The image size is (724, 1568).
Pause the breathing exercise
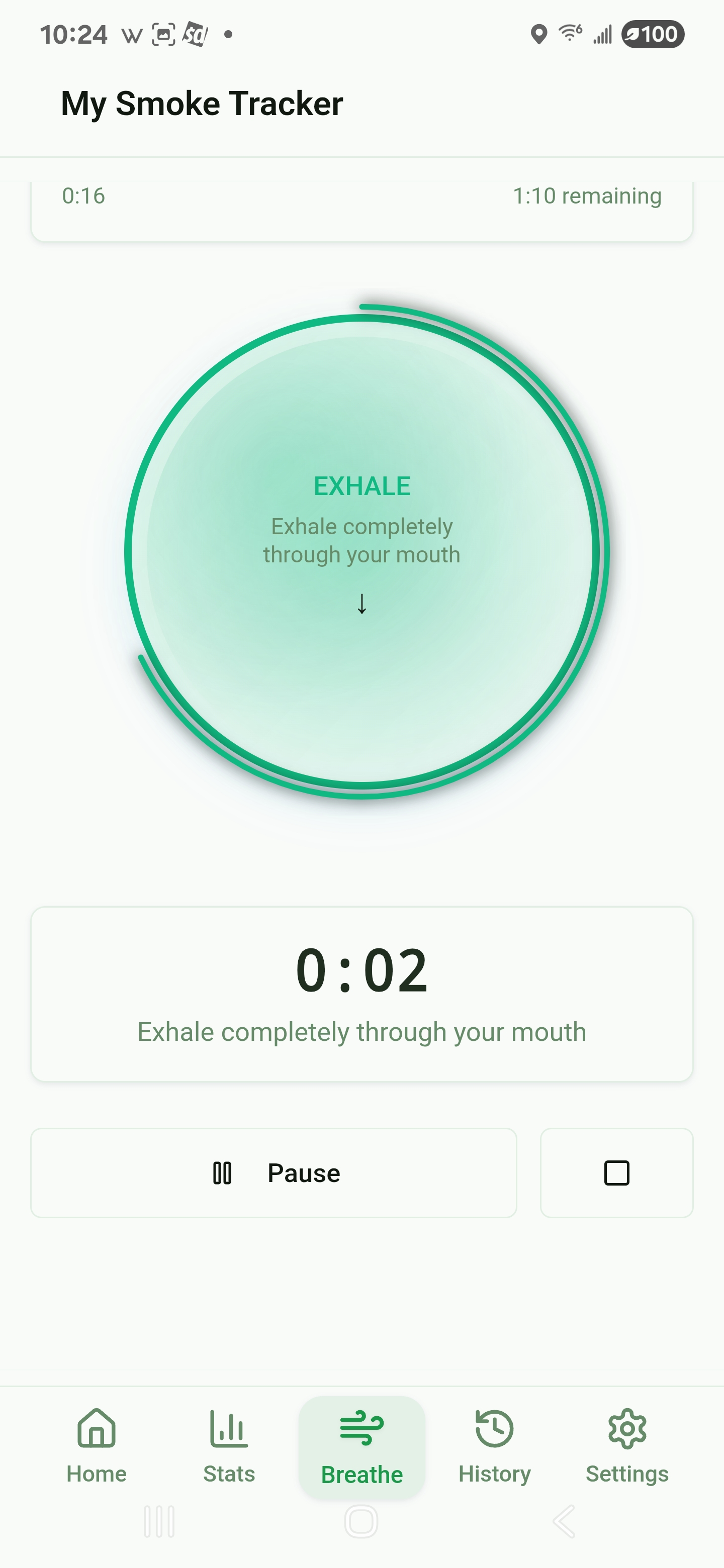pyautogui.click(x=274, y=1173)
